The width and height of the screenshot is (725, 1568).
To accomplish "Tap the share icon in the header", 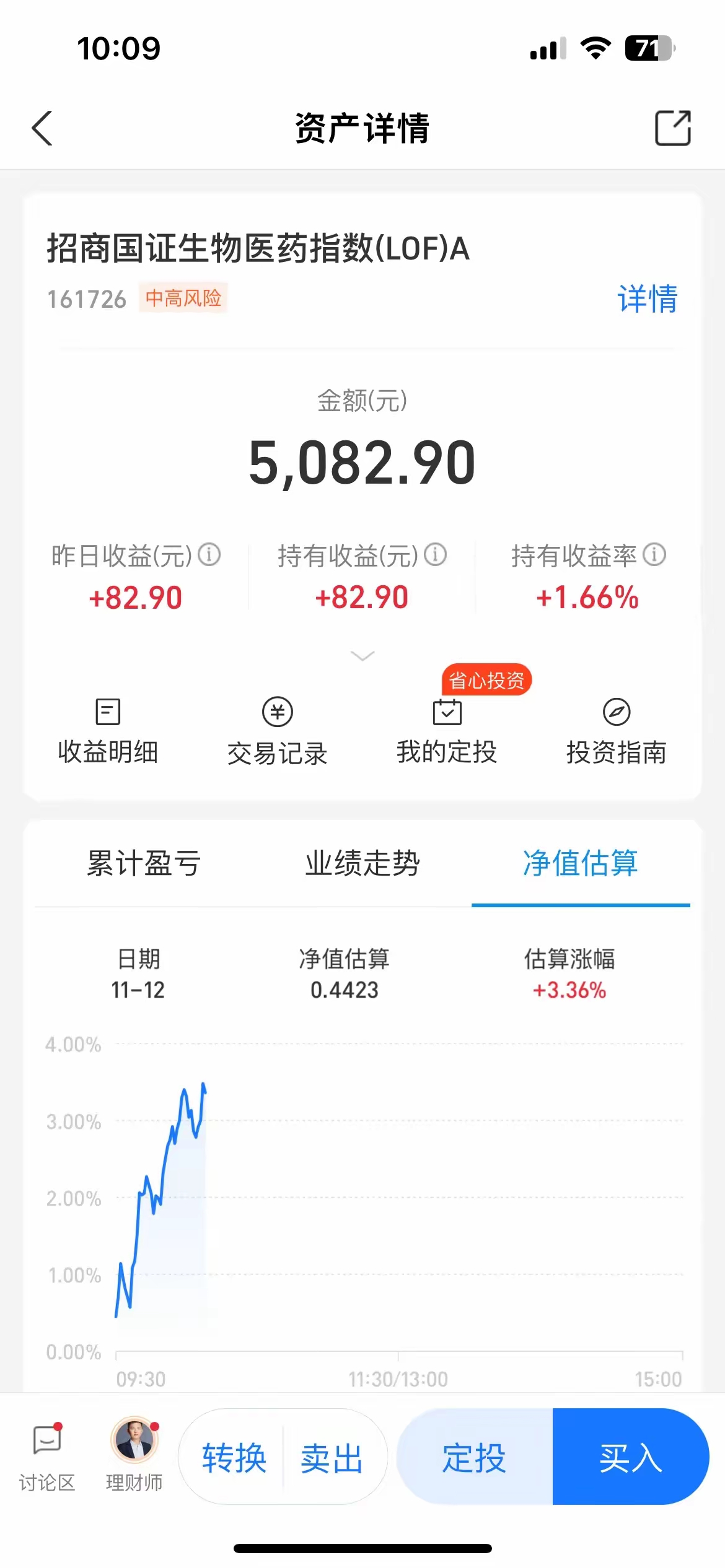I will click(673, 128).
